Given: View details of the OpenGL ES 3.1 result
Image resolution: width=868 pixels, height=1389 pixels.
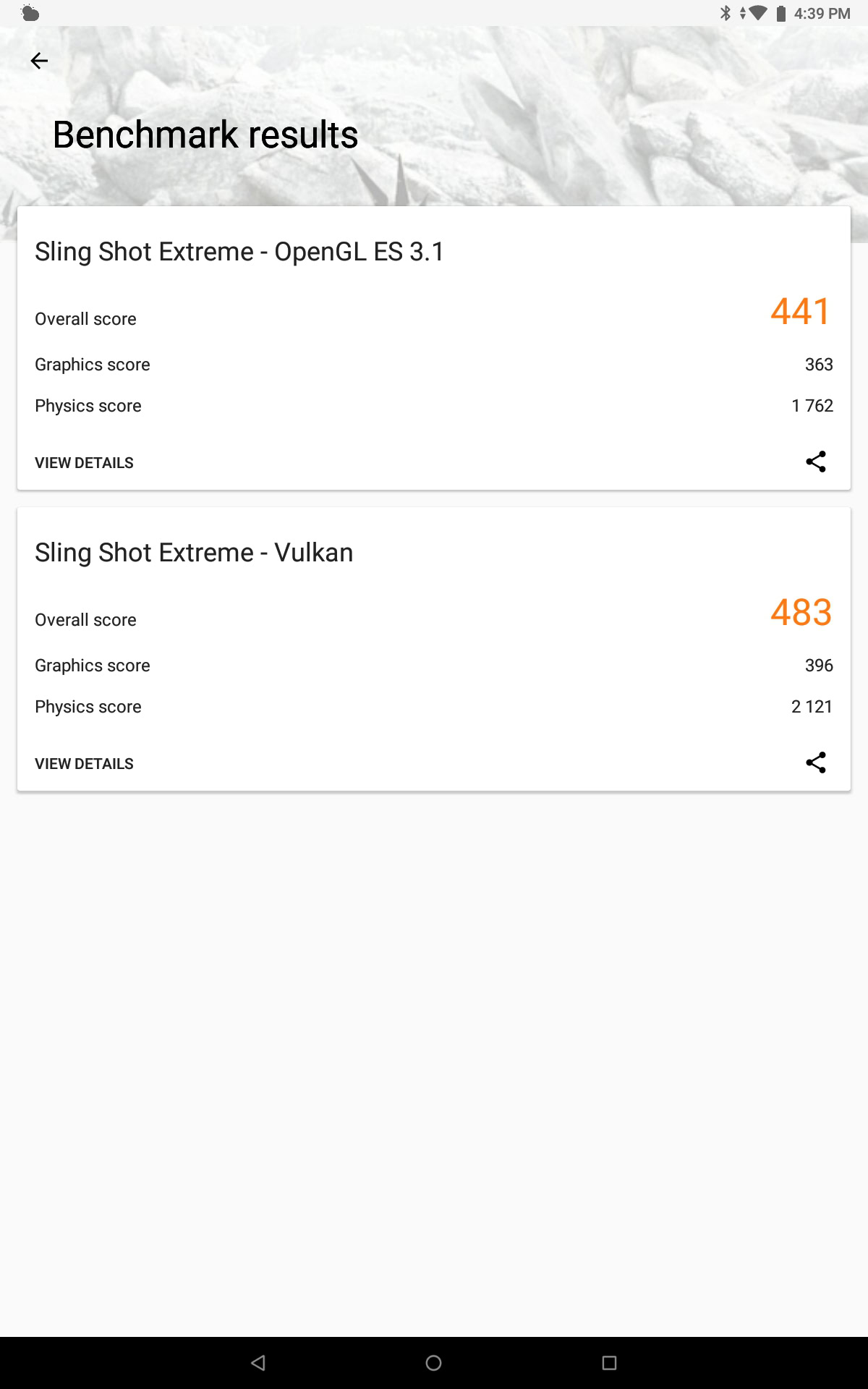Looking at the screenshot, I should click(x=84, y=463).
